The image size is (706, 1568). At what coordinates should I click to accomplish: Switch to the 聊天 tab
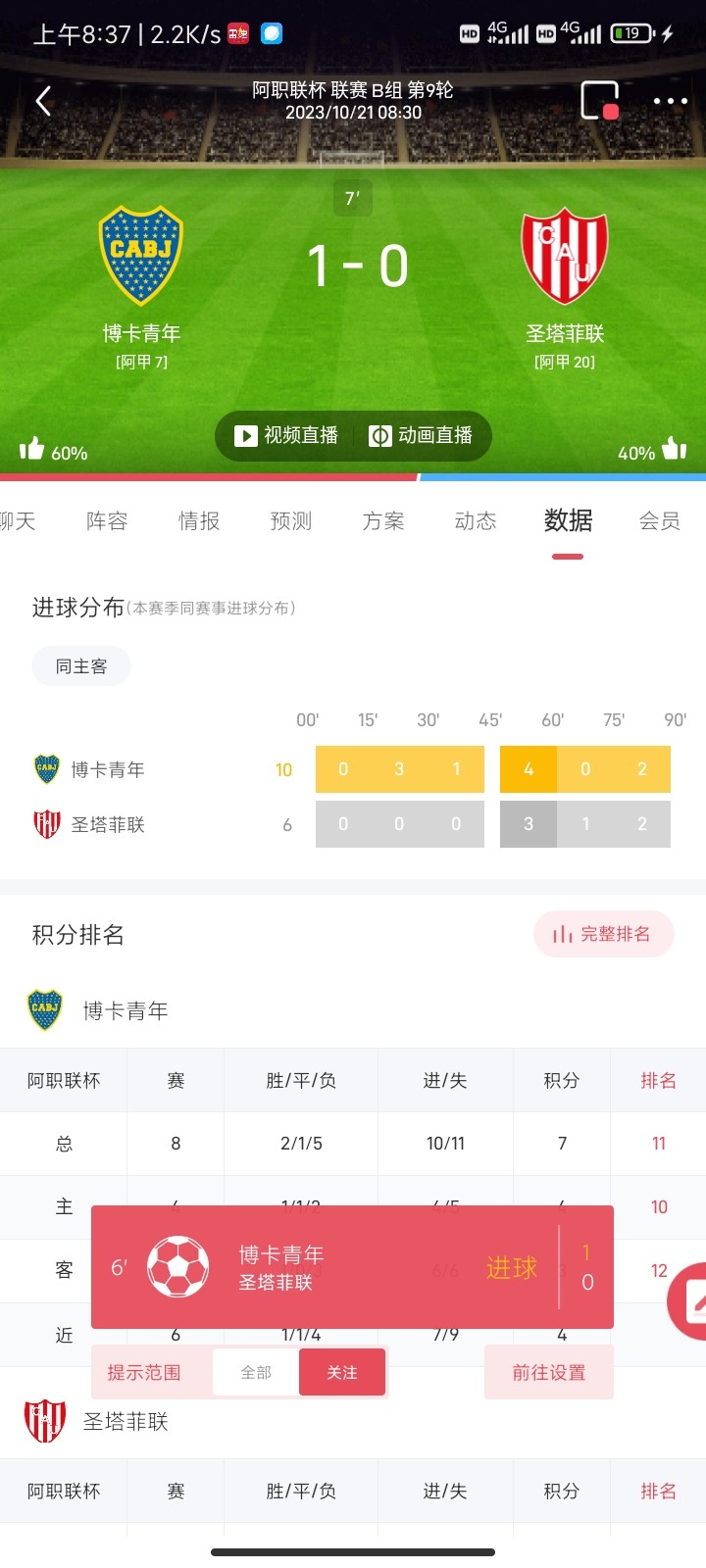pyautogui.click(x=18, y=521)
